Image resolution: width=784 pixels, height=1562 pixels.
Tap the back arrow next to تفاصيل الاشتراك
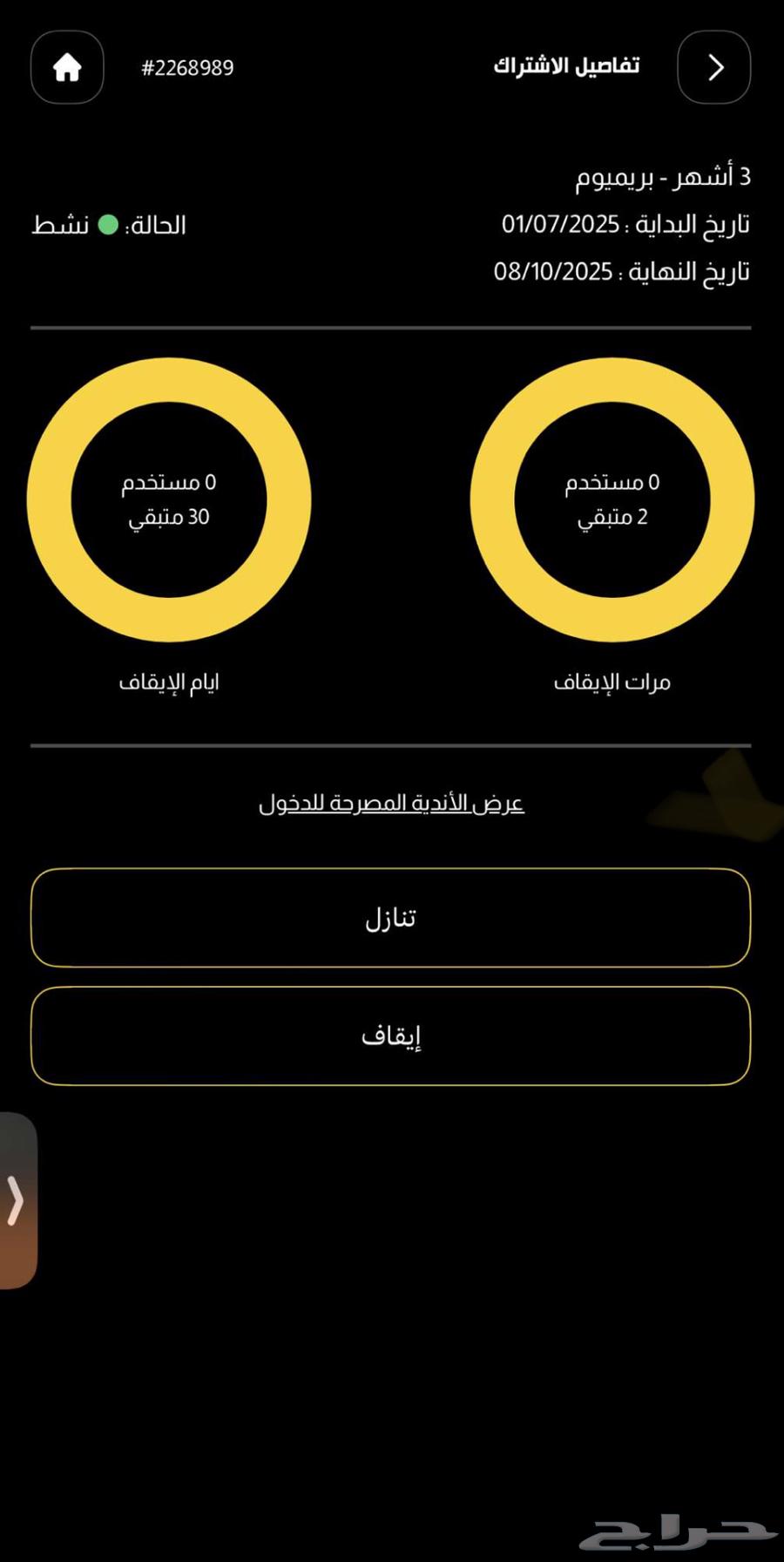point(713,68)
